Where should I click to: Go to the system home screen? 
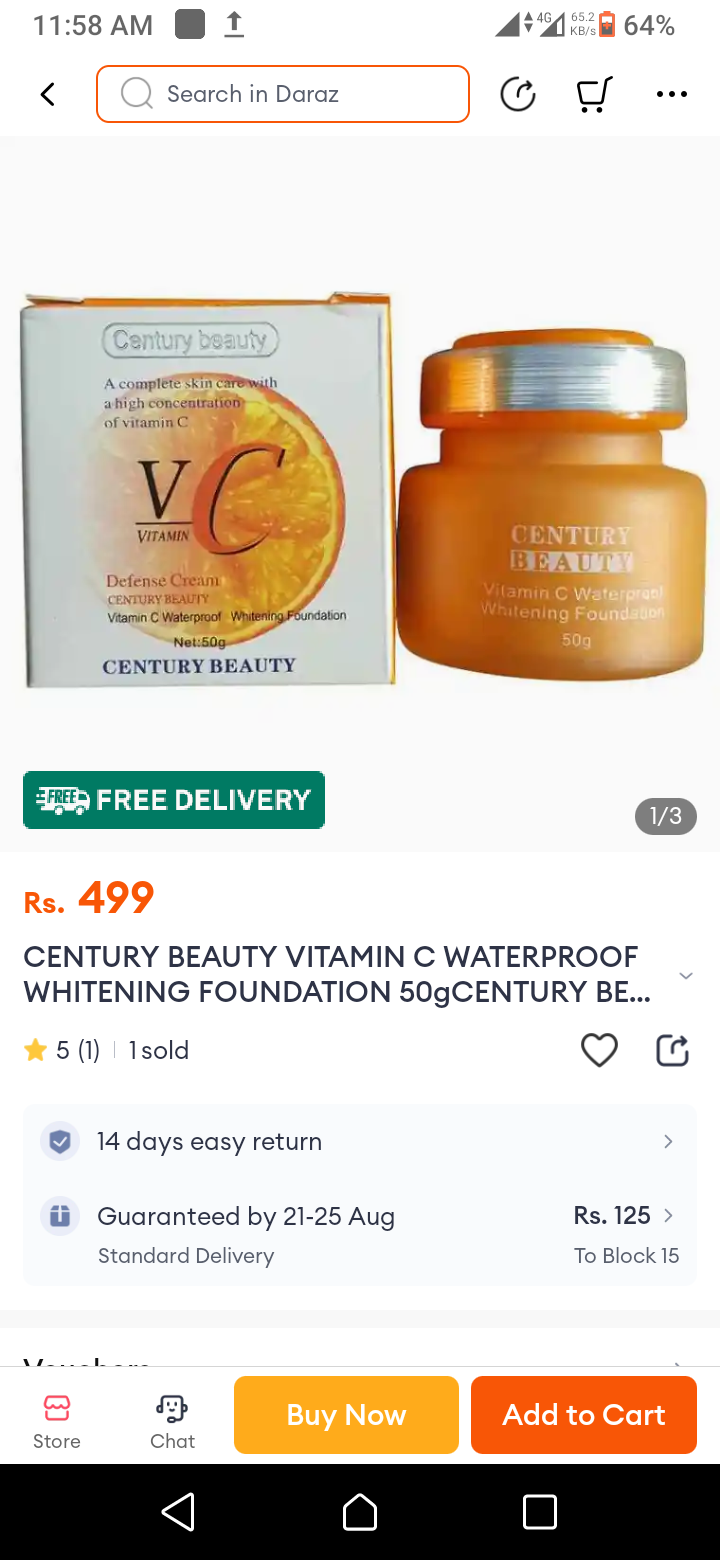[360, 1512]
